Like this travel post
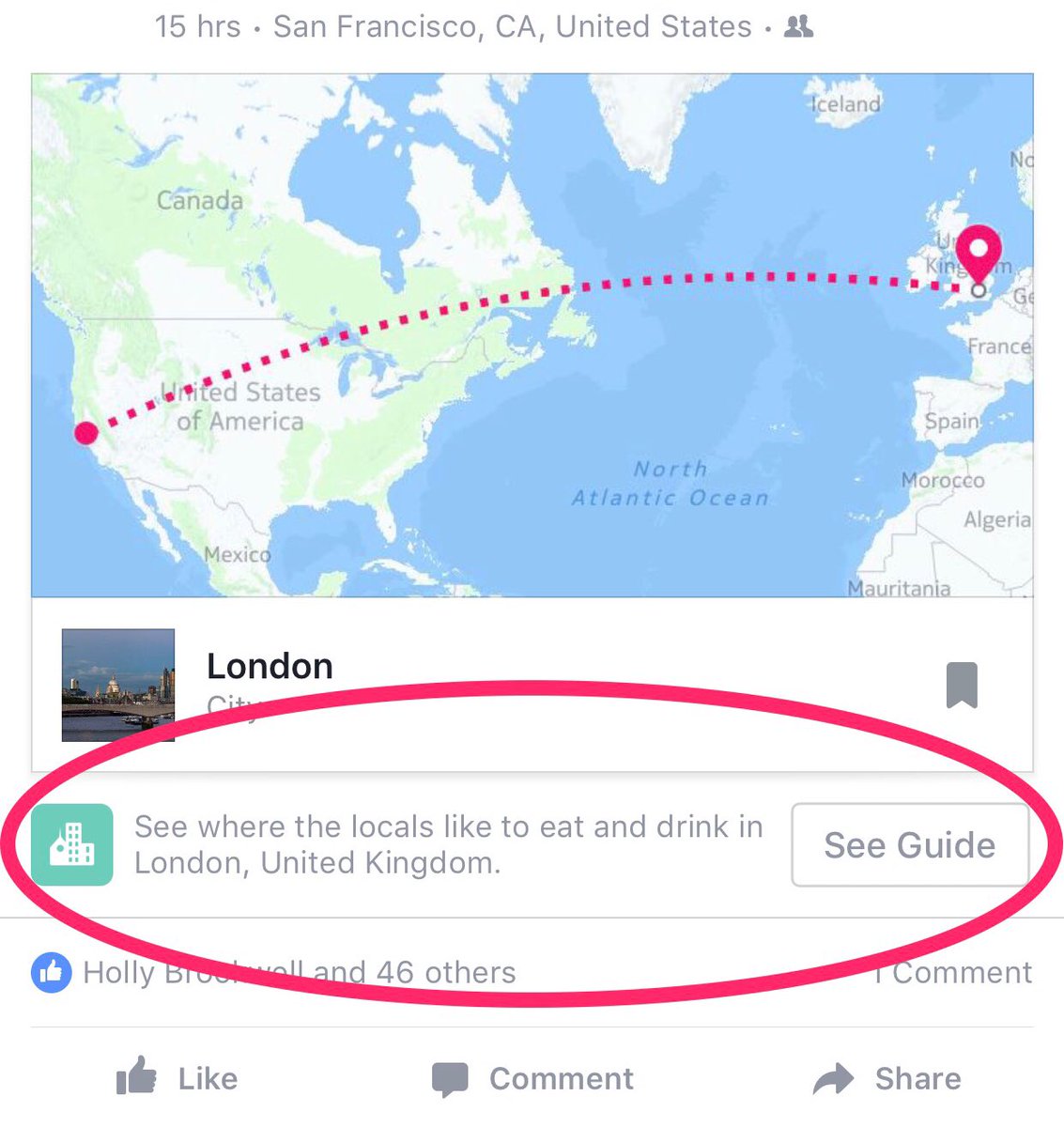The width and height of the screenshot is (1064, 1127). point(177,1078)
